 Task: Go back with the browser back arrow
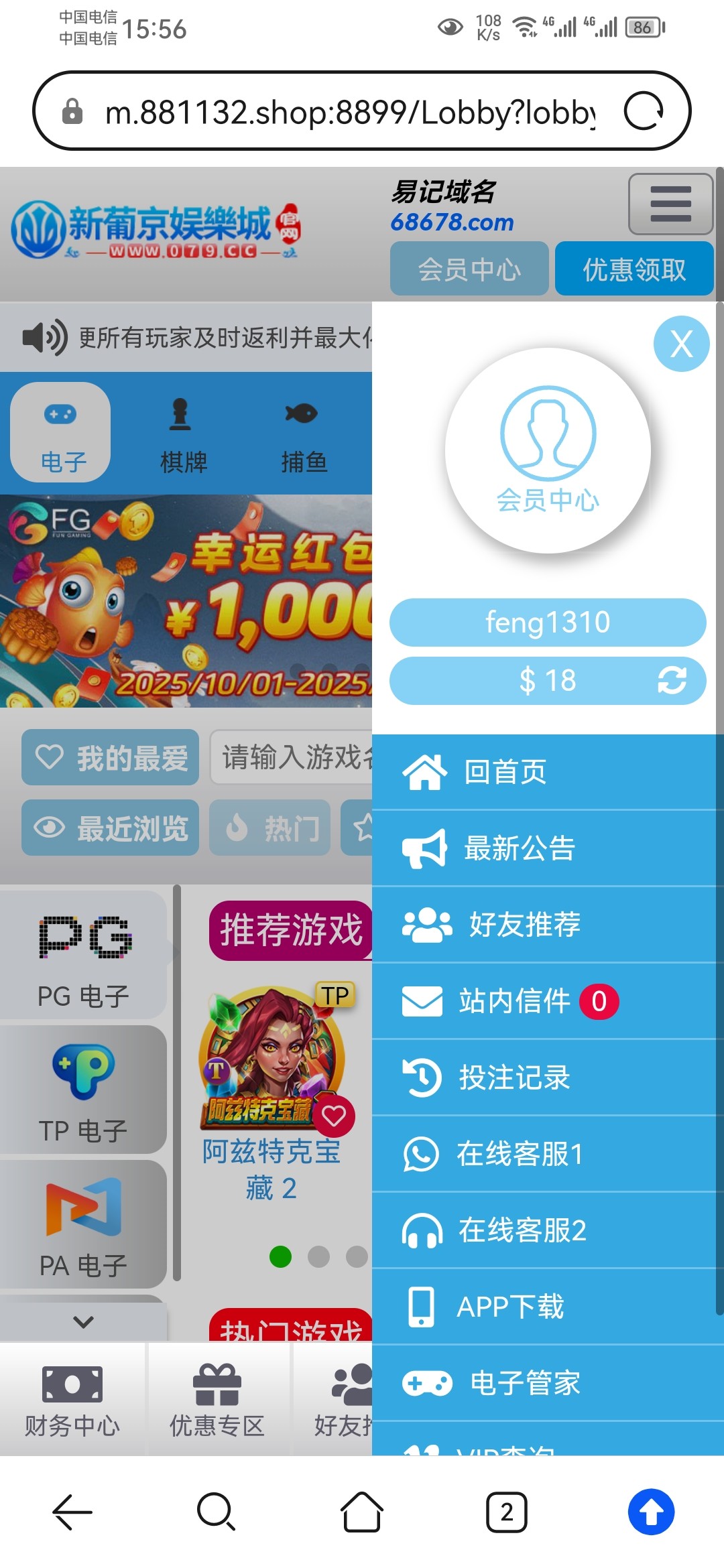pos(72,1512)
